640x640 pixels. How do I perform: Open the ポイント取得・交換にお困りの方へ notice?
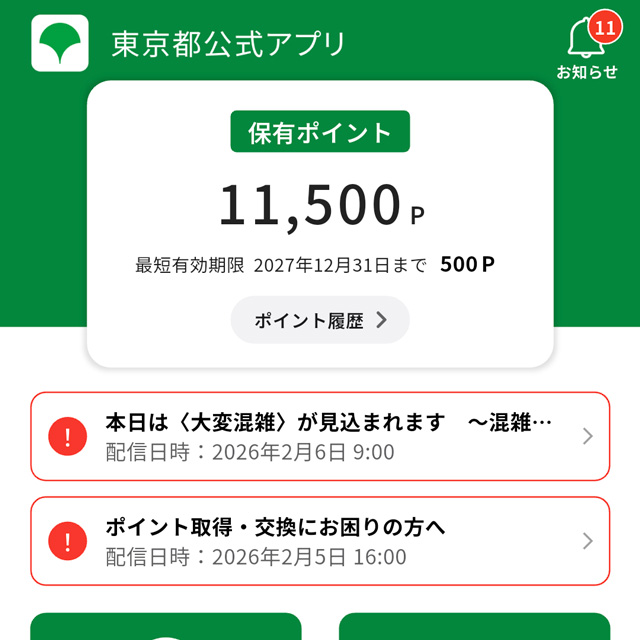point(320,541)
